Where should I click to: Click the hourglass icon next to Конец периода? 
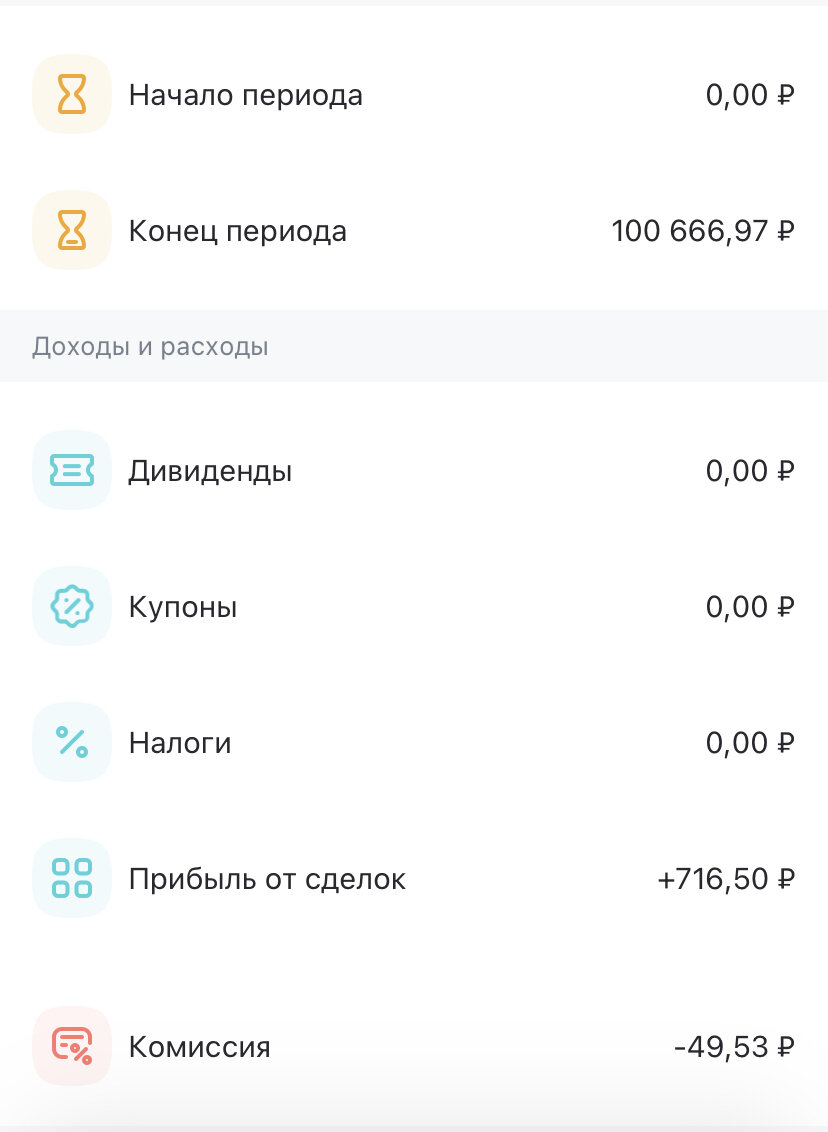pyautogui.click(x=71, y=230)
